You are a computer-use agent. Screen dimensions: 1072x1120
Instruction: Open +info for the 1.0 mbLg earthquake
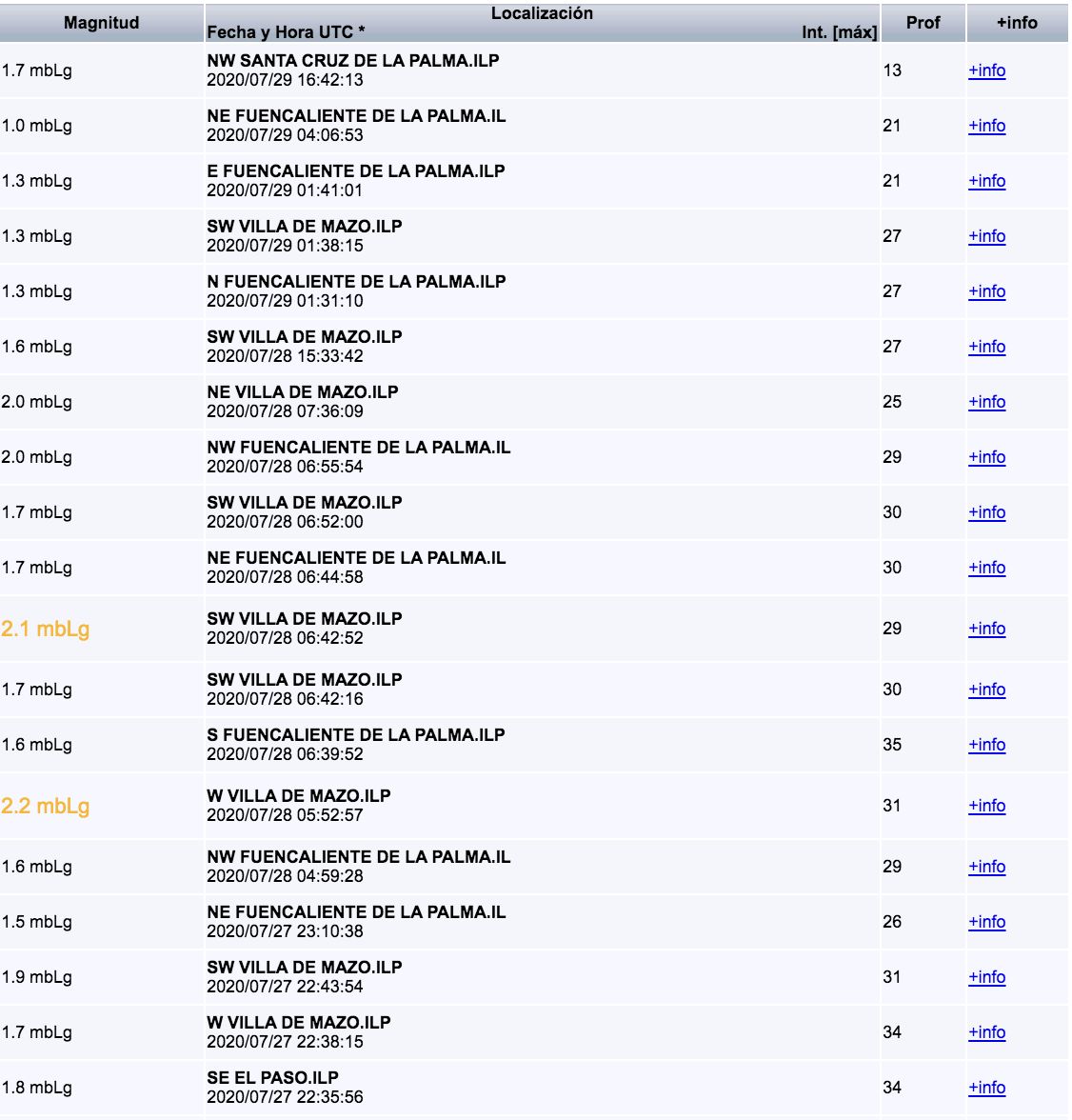click(986, 126)
